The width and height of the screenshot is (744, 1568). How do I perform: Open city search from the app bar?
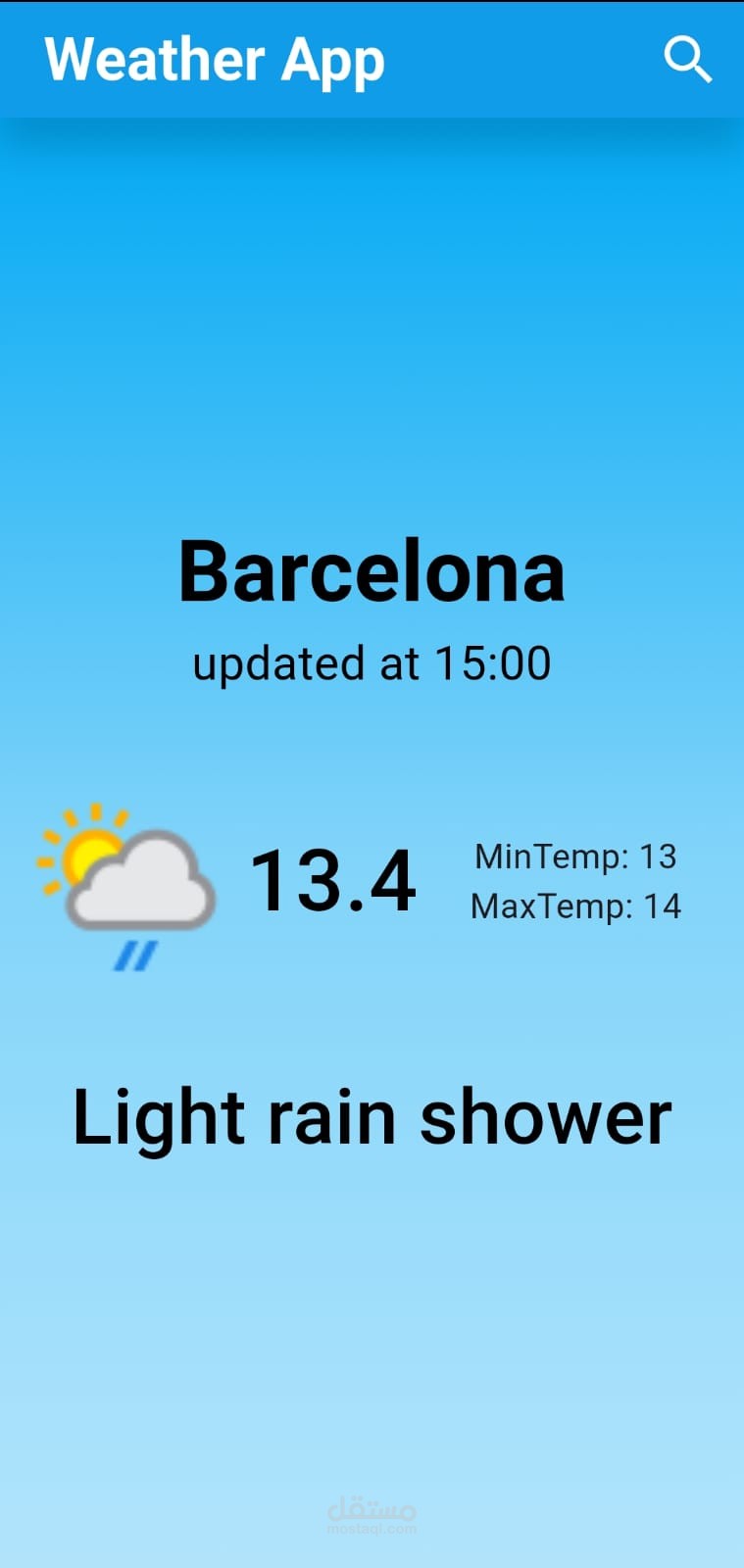click(x=687, y=61)
